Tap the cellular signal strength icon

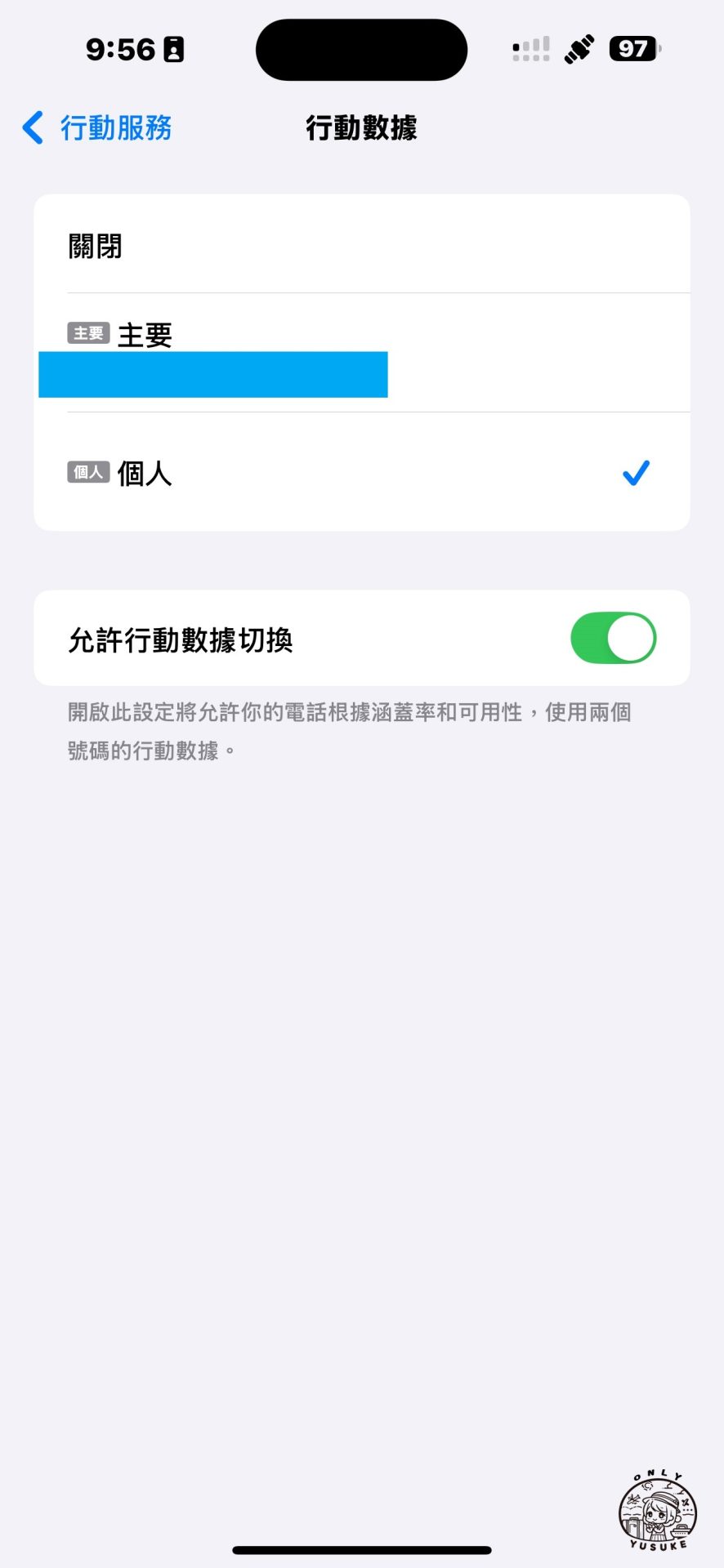coord(530,48)
